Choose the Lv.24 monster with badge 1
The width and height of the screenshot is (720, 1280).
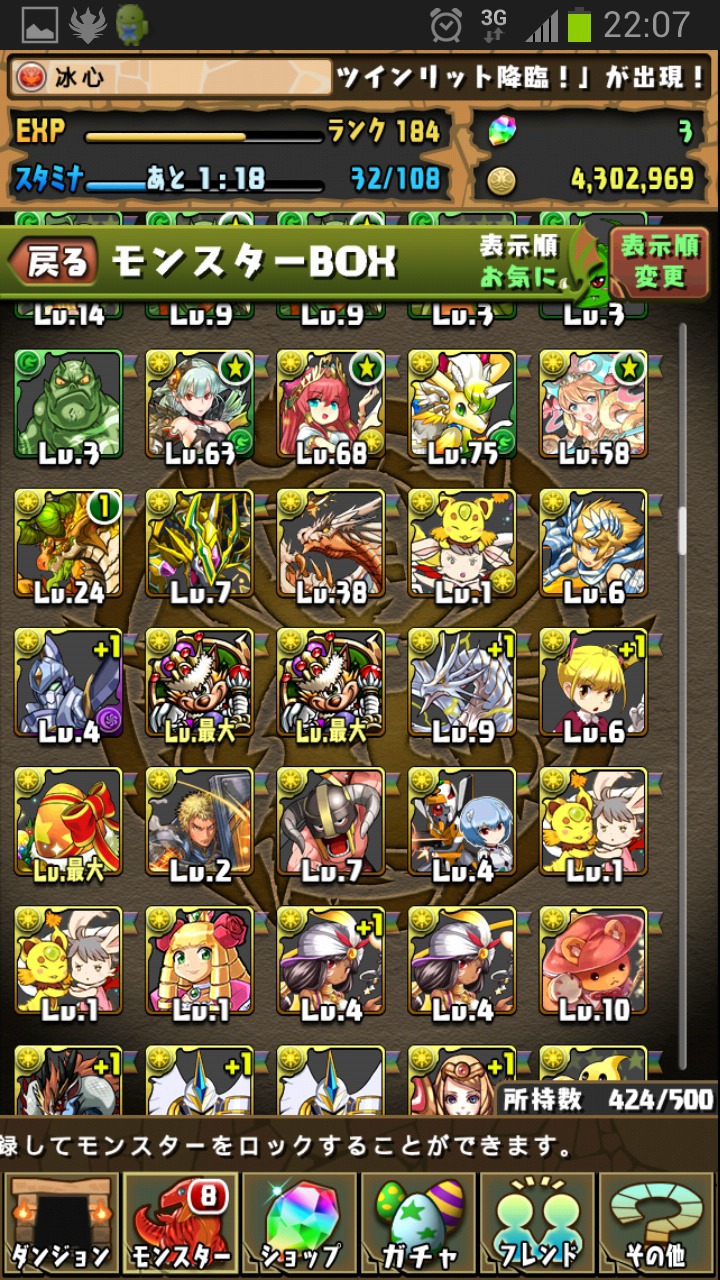[68, 546]
